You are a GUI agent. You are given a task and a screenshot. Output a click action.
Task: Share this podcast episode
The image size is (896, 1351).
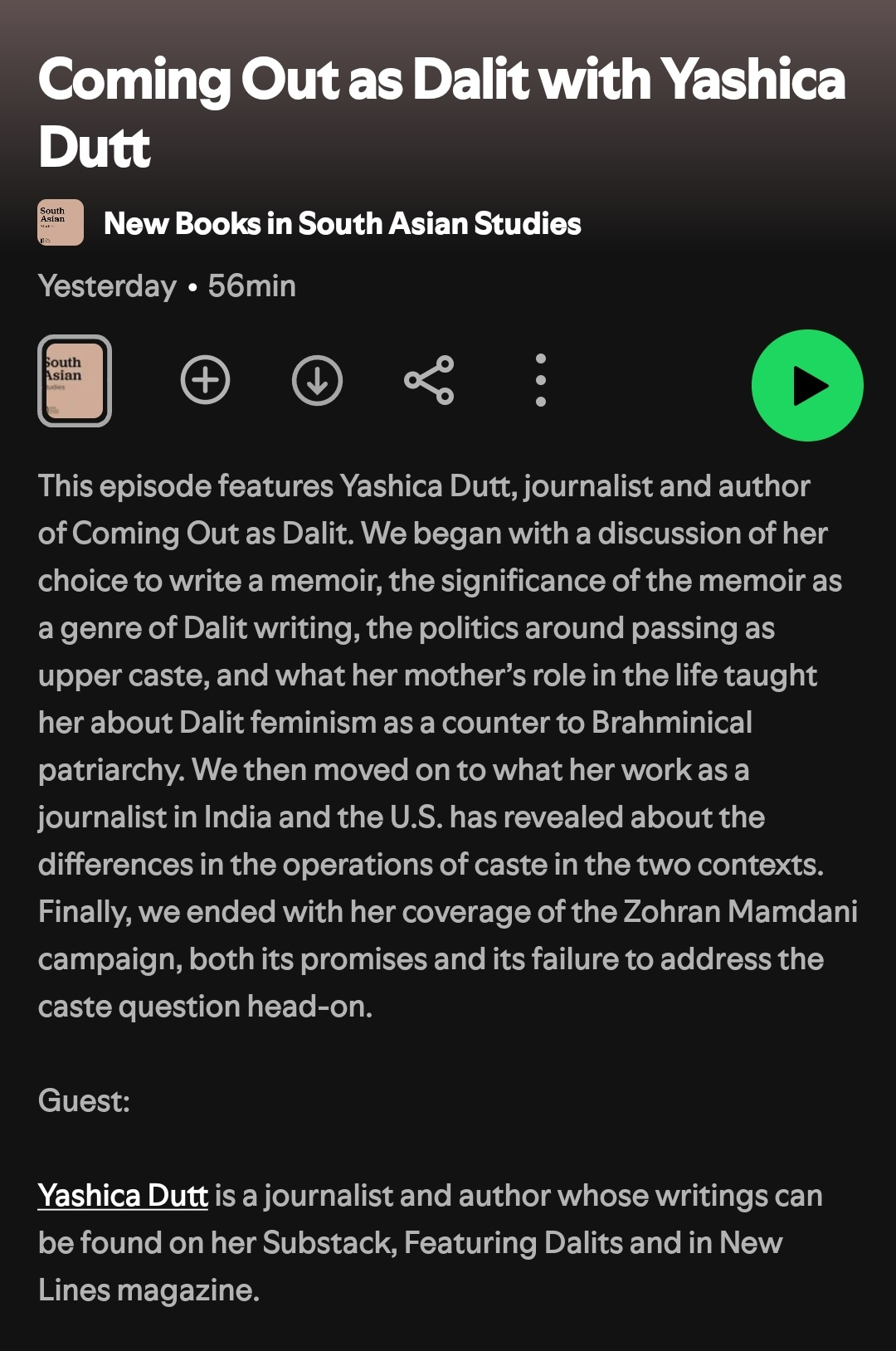[x=429, y=380]
